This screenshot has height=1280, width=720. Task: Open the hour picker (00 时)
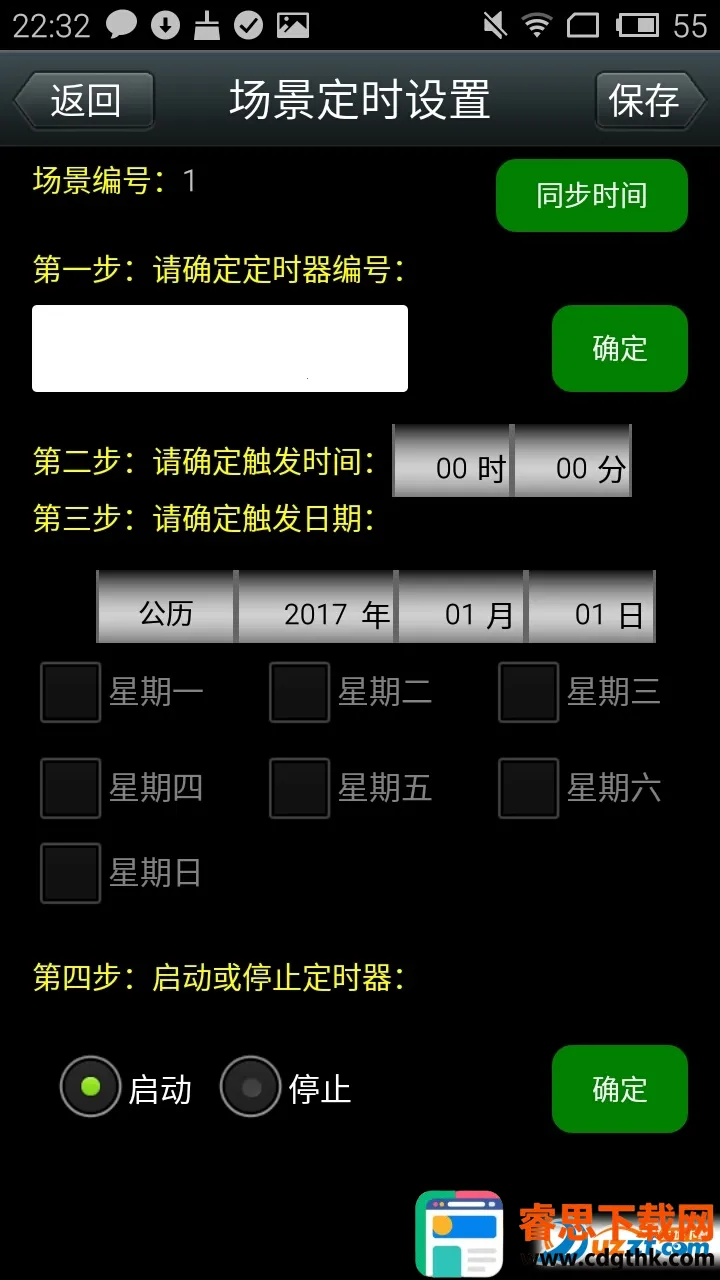453,461
